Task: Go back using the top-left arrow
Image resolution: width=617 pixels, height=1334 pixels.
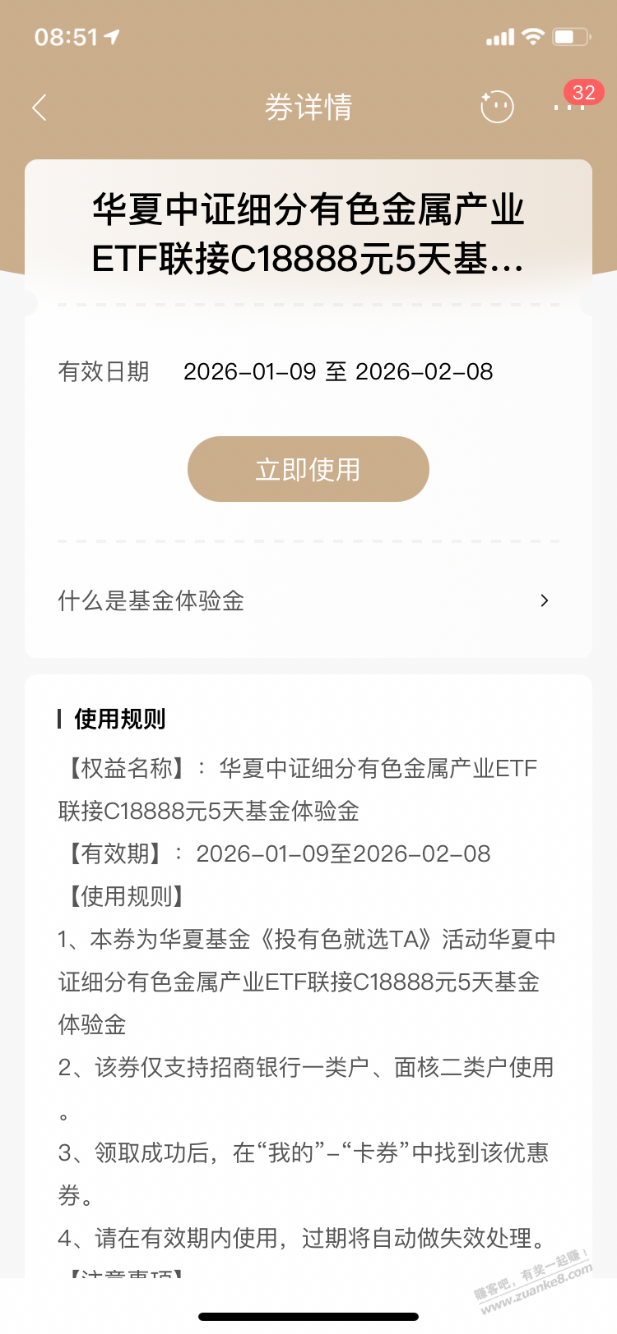Action: click(40, 108)
